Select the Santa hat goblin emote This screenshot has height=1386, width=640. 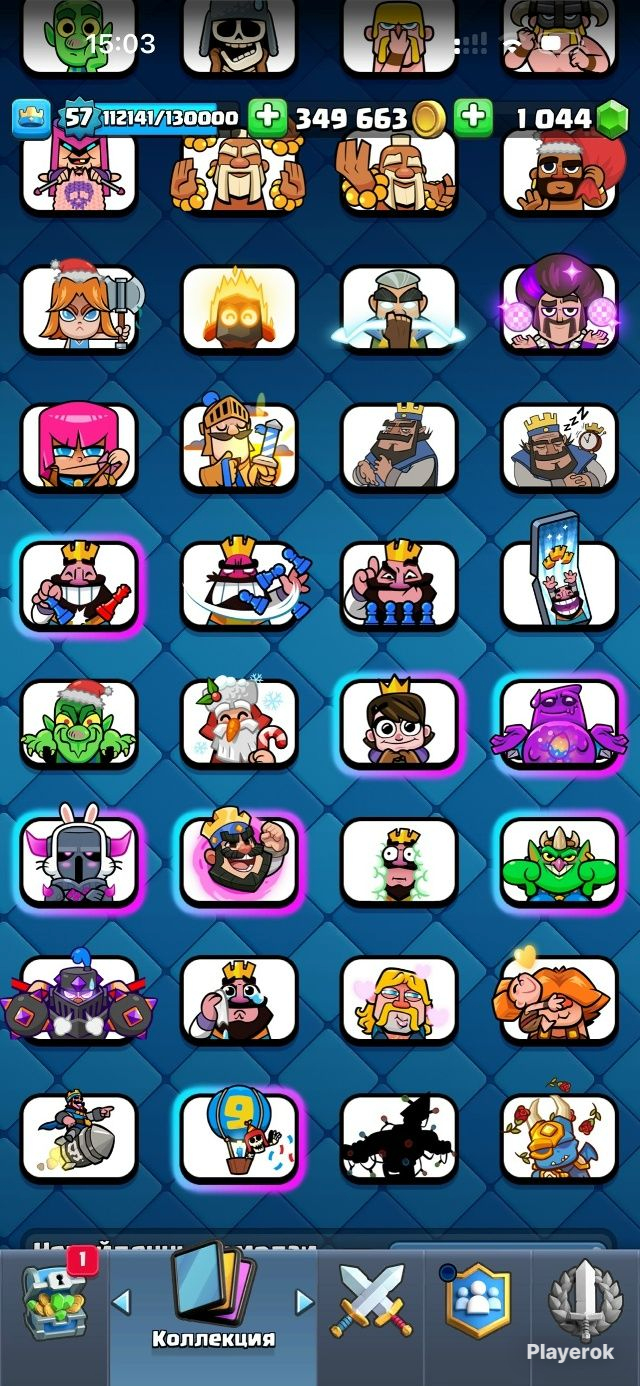coord(78,724)
